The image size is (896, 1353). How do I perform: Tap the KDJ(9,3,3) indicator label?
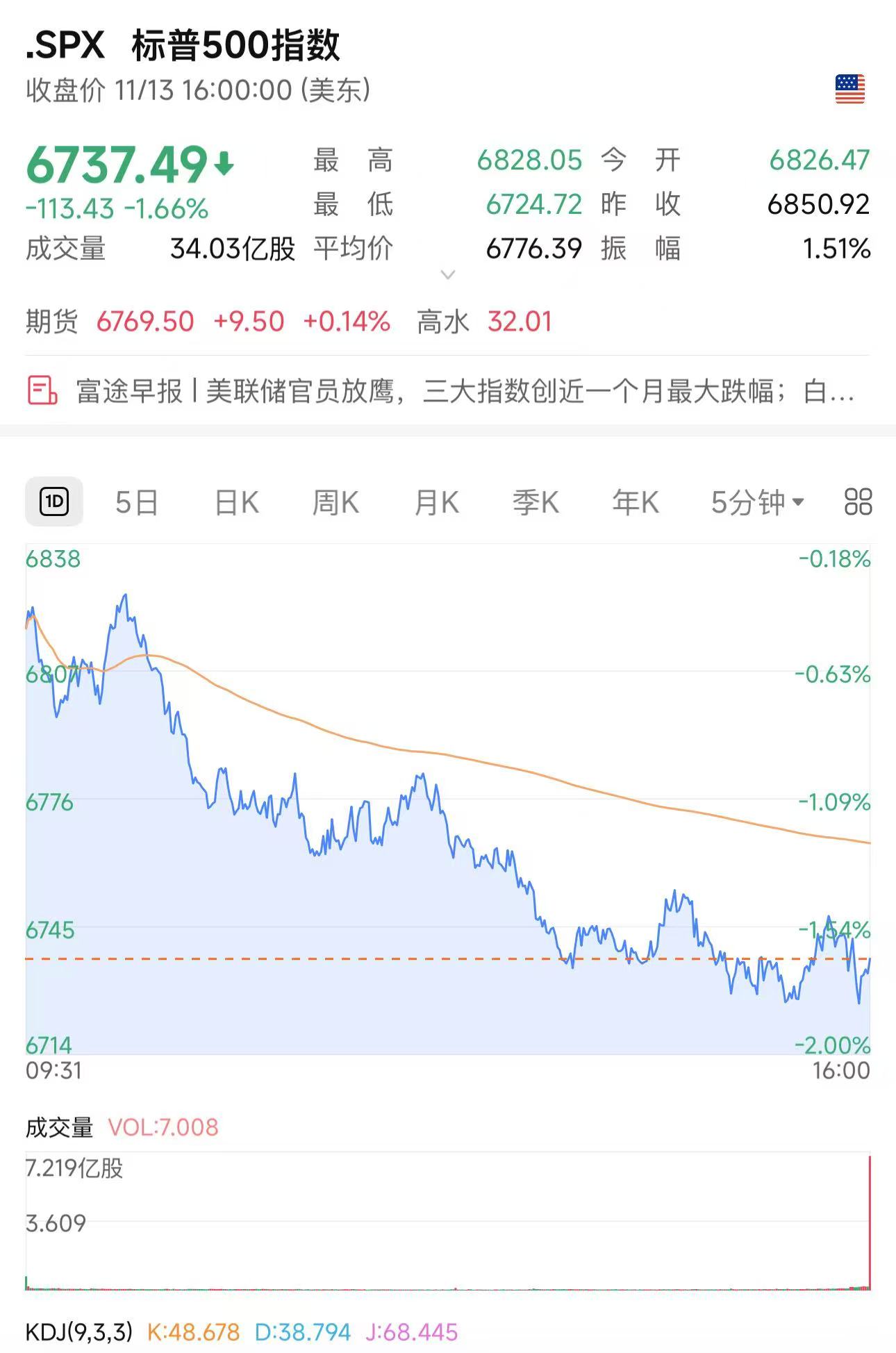79,1331
